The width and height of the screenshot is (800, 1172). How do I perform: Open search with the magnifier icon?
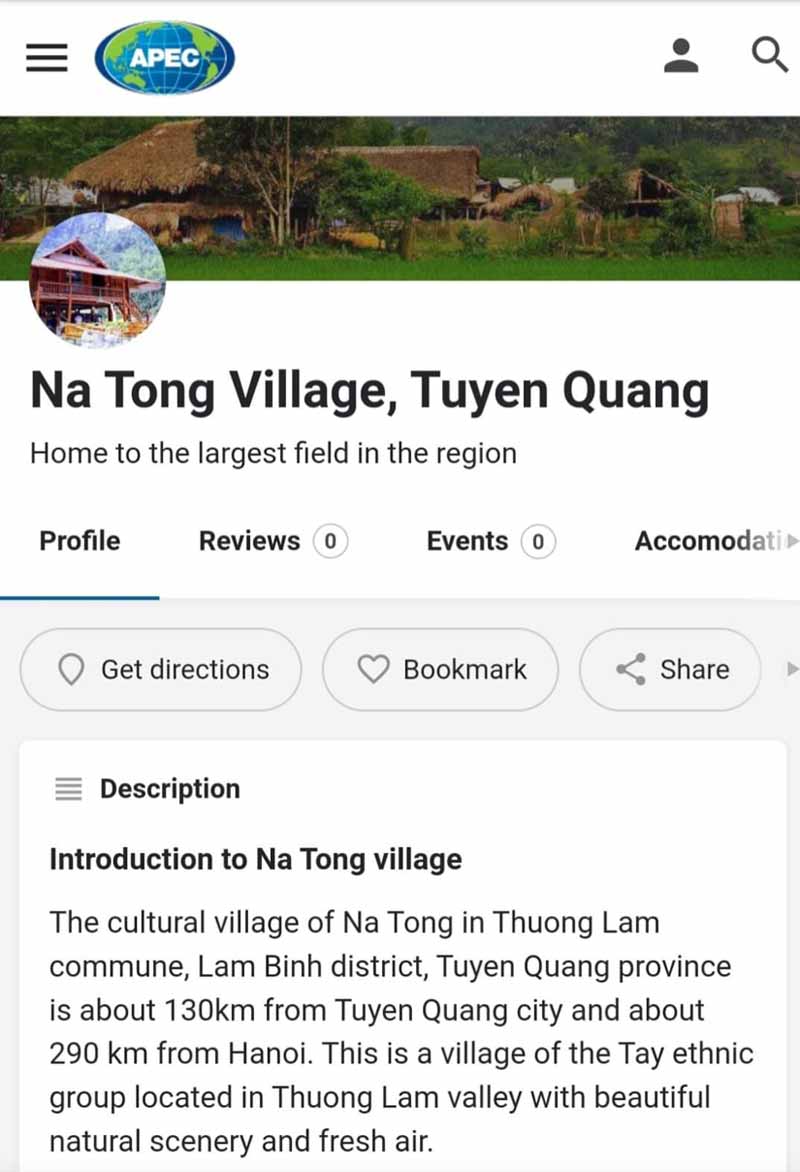click(x=769, y=56)
